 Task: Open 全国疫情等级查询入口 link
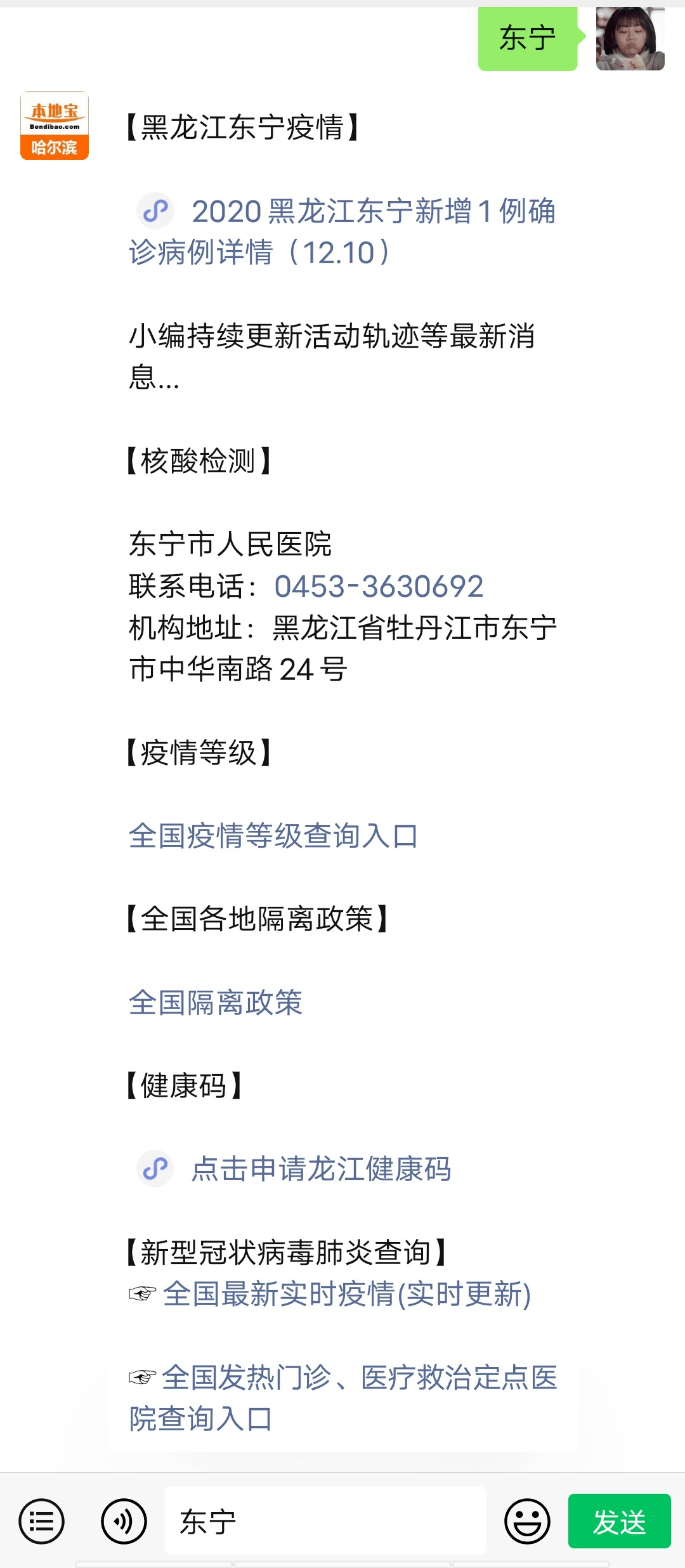coord(273,836)
